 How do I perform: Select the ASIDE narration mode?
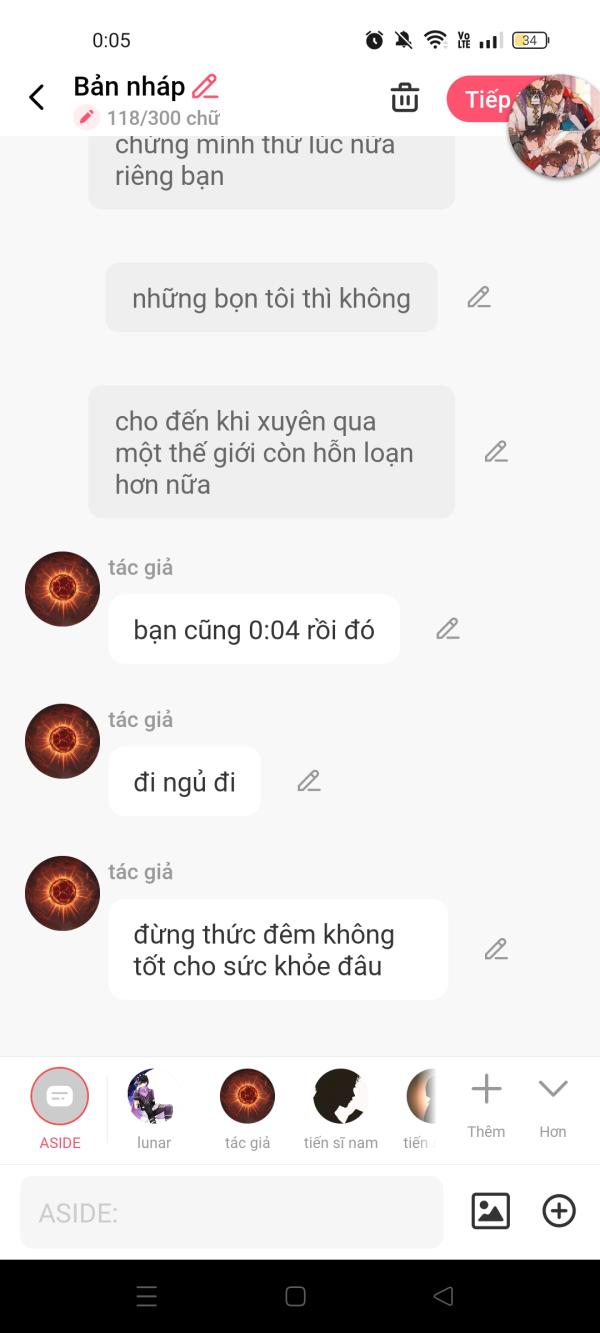tap(60, 1098)
